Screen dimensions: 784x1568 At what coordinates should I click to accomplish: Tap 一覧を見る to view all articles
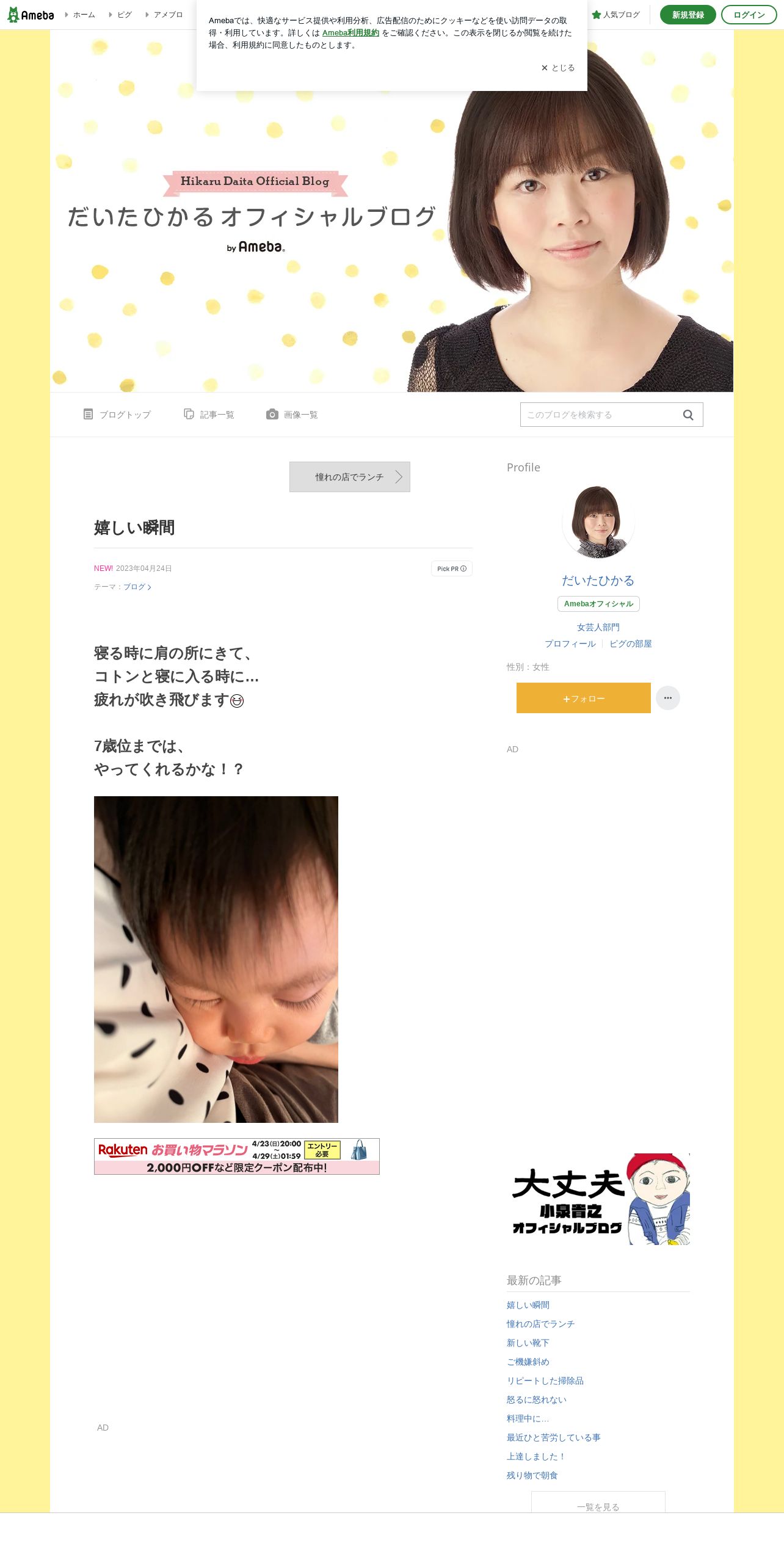click(598, 1506)
